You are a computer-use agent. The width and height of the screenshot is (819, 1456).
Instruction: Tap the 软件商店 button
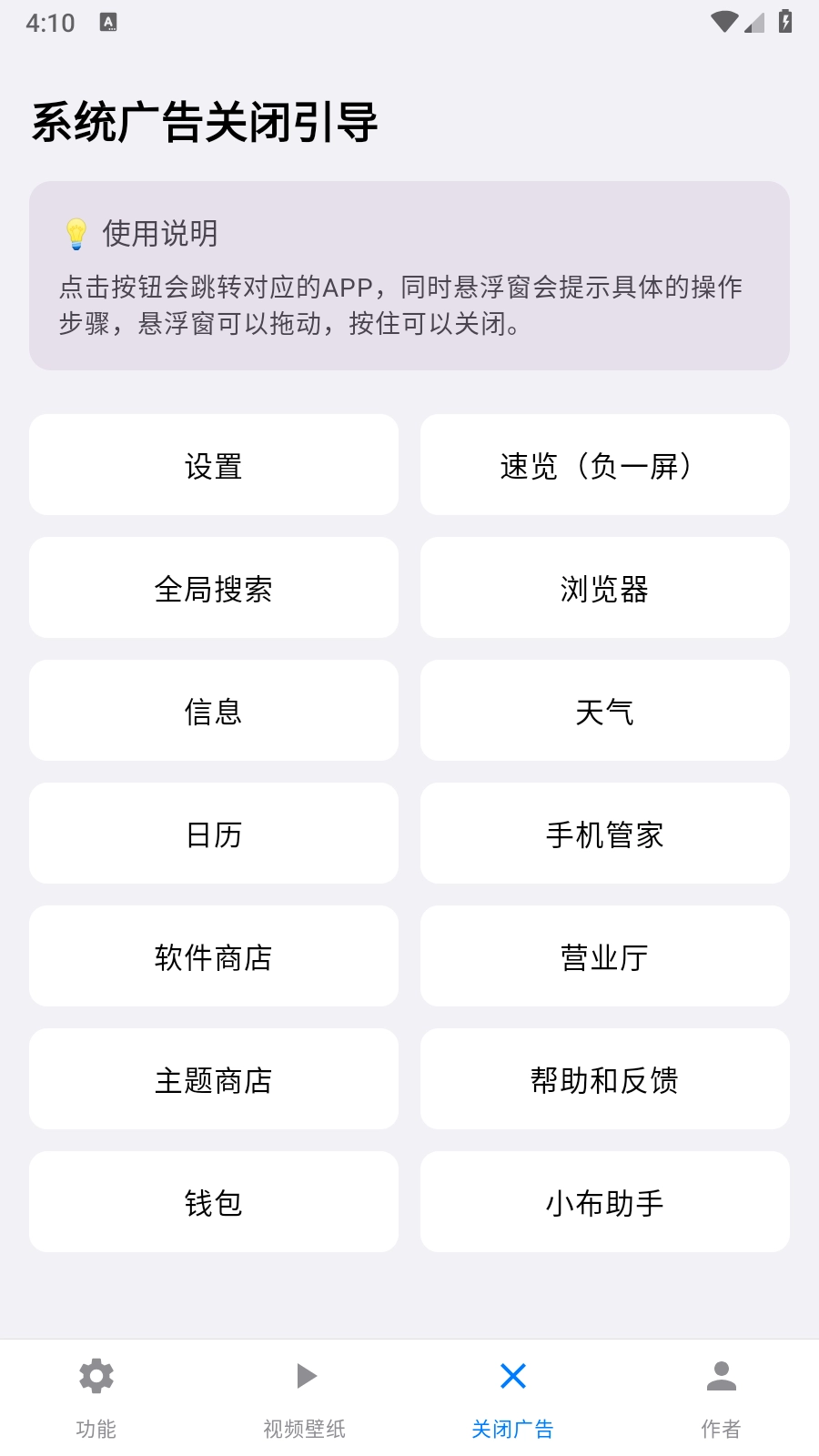[213, 956]
